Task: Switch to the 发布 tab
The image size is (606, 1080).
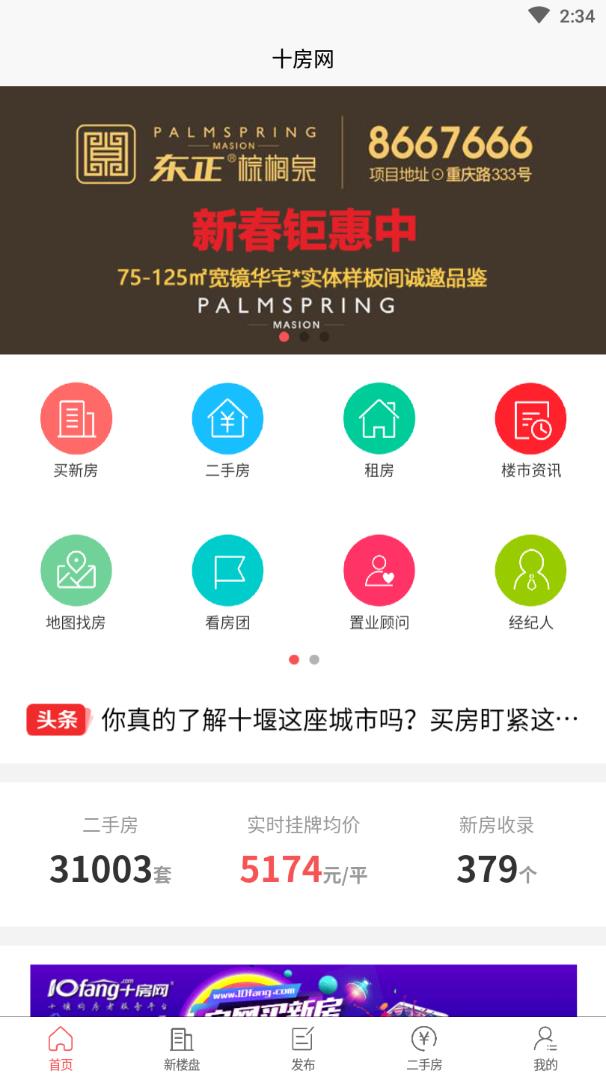Action: point(303,1048)
